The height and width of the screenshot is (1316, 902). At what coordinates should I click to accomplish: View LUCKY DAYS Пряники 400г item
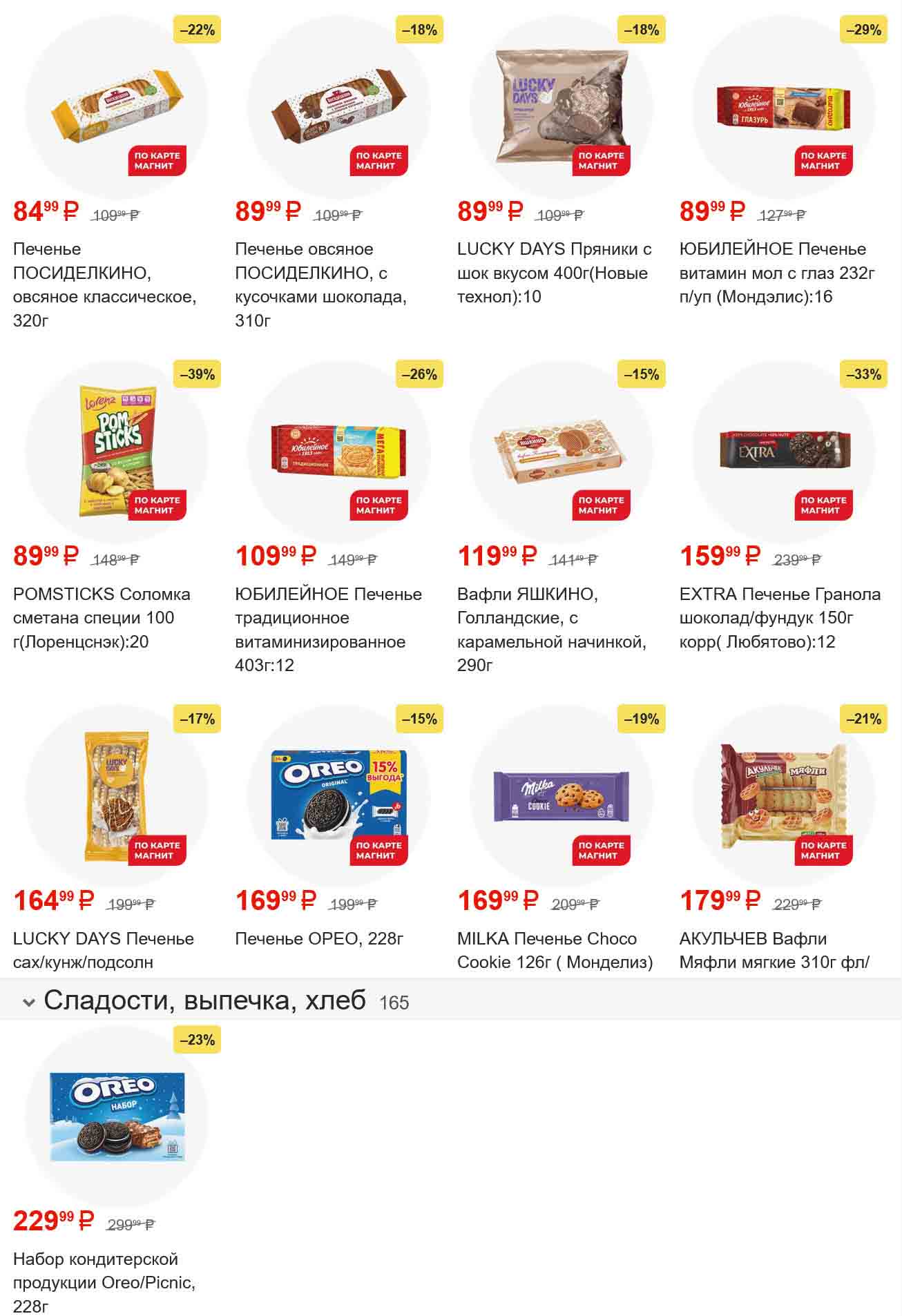point(561,107)
